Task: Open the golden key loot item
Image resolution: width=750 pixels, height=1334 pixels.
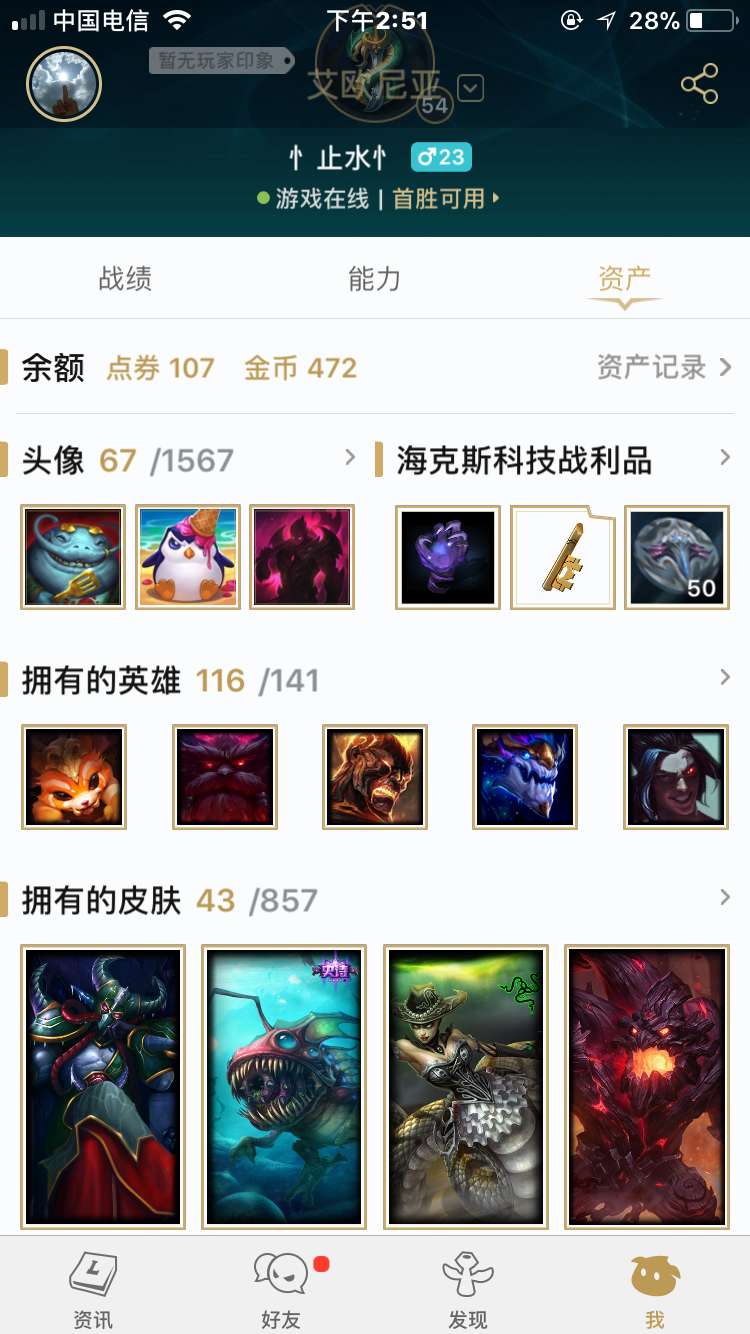Action: (x=563, y=557)
